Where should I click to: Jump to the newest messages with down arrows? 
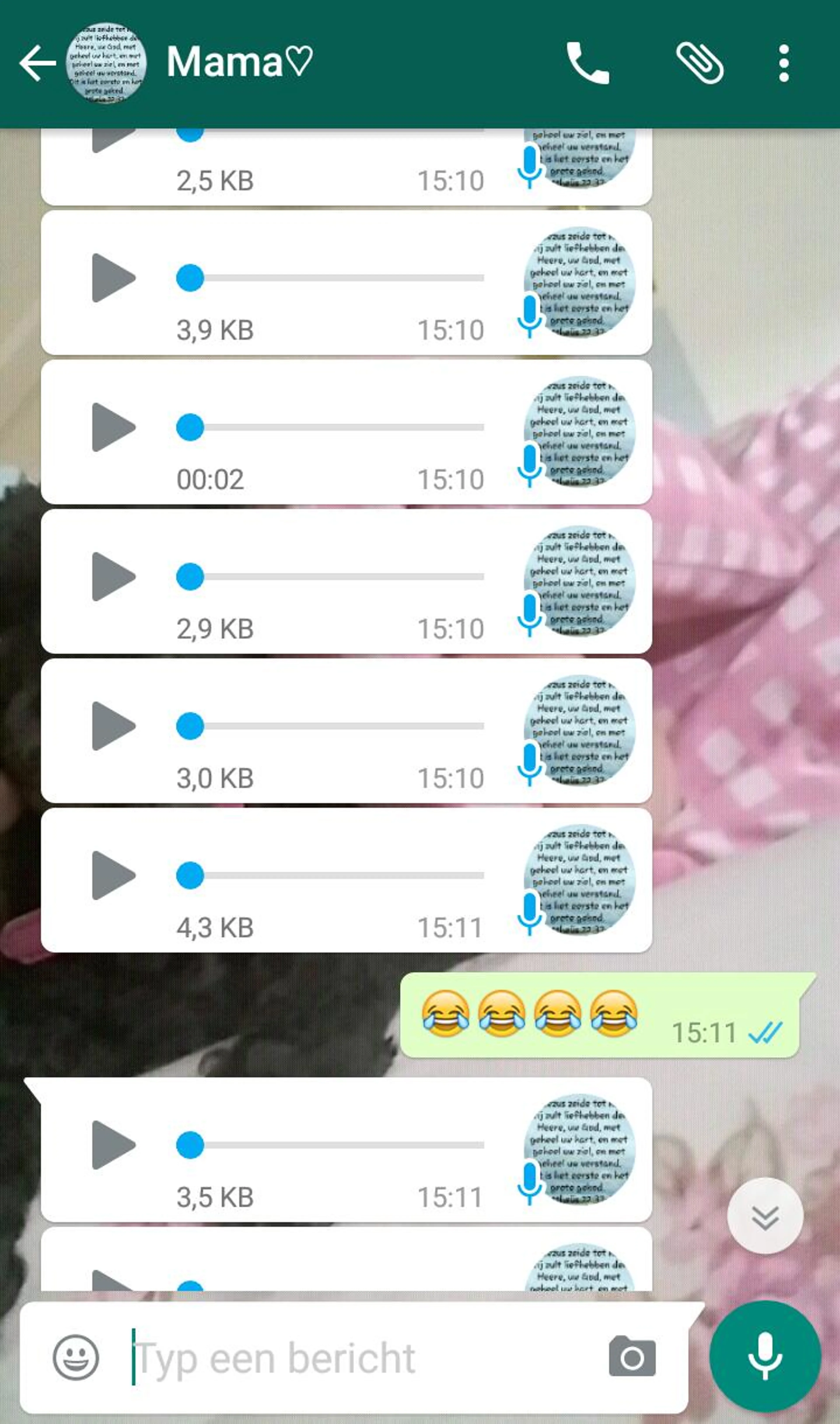(x=765, y=1216)
